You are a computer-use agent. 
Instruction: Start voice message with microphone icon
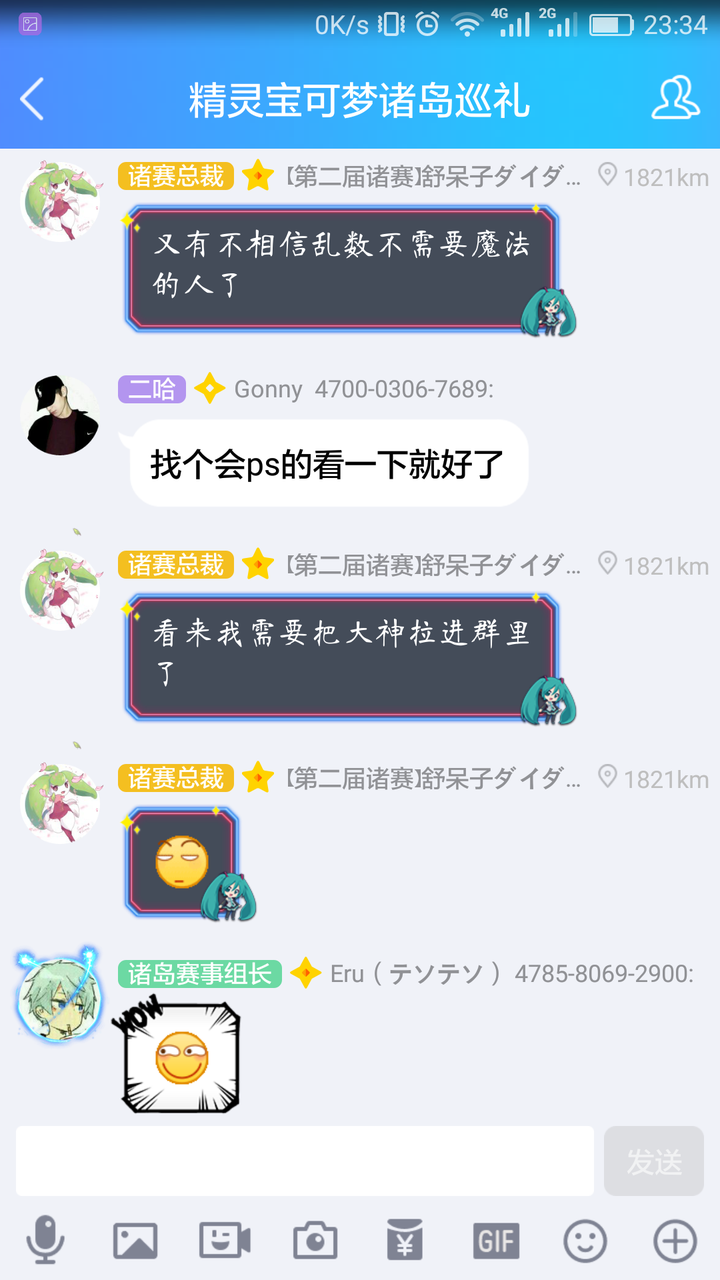pos(44,1241)
